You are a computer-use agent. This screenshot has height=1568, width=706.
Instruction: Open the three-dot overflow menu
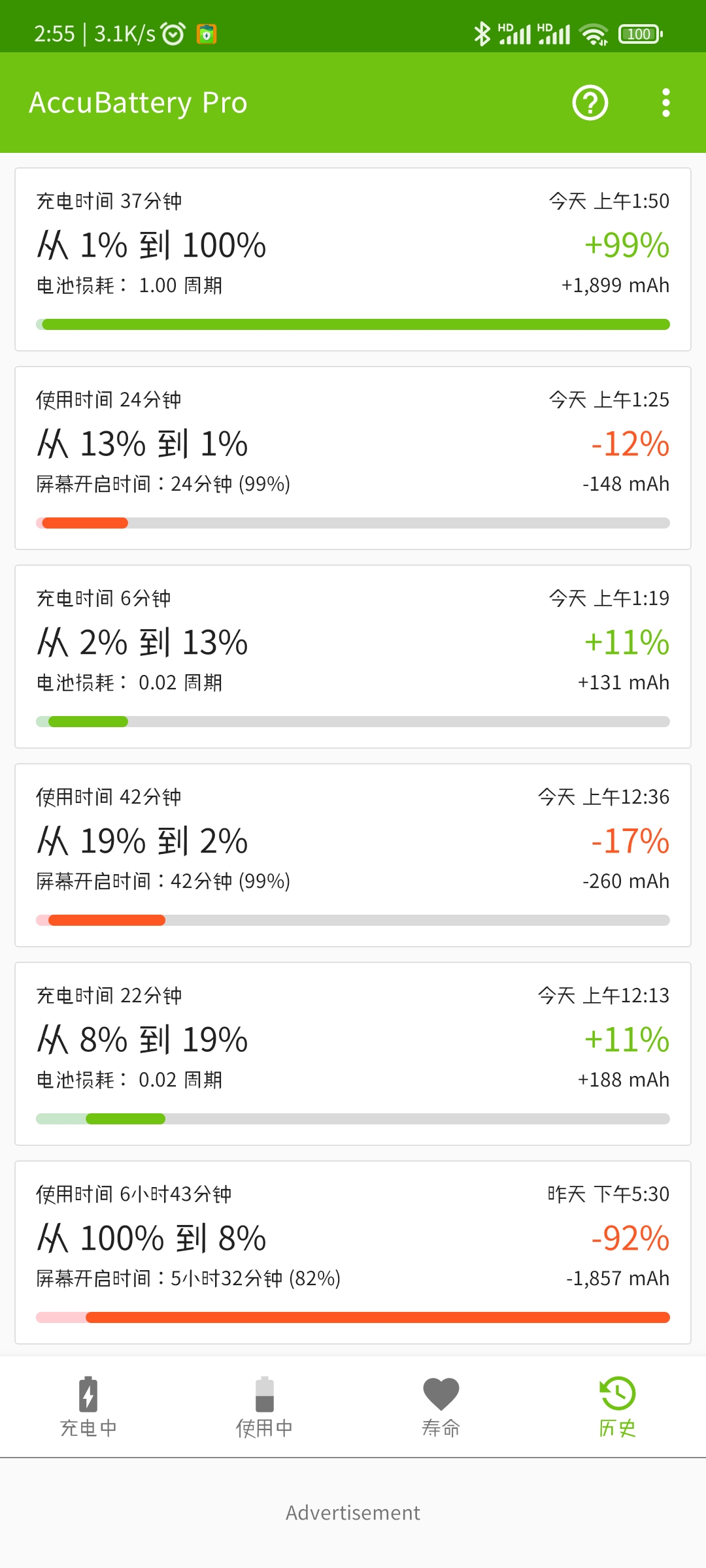pyautogui.click(x=665, y=103)
